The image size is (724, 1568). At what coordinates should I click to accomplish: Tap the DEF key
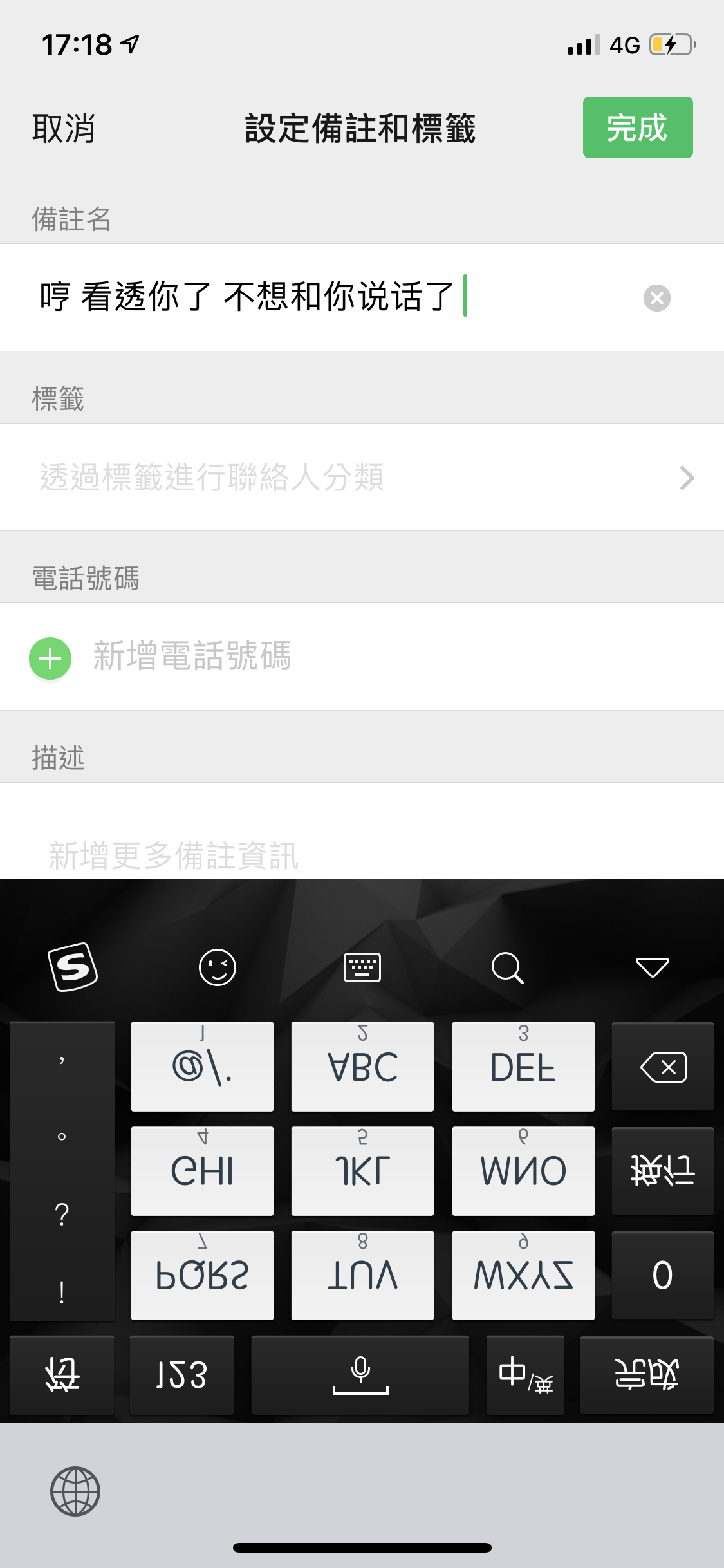(x=523, y=1067)
